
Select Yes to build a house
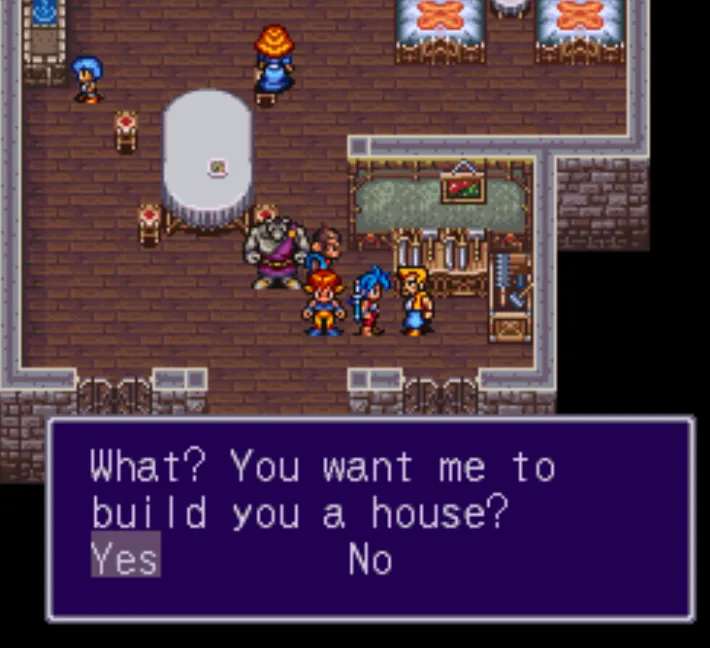pyautogui.click(x=125, y=558)
